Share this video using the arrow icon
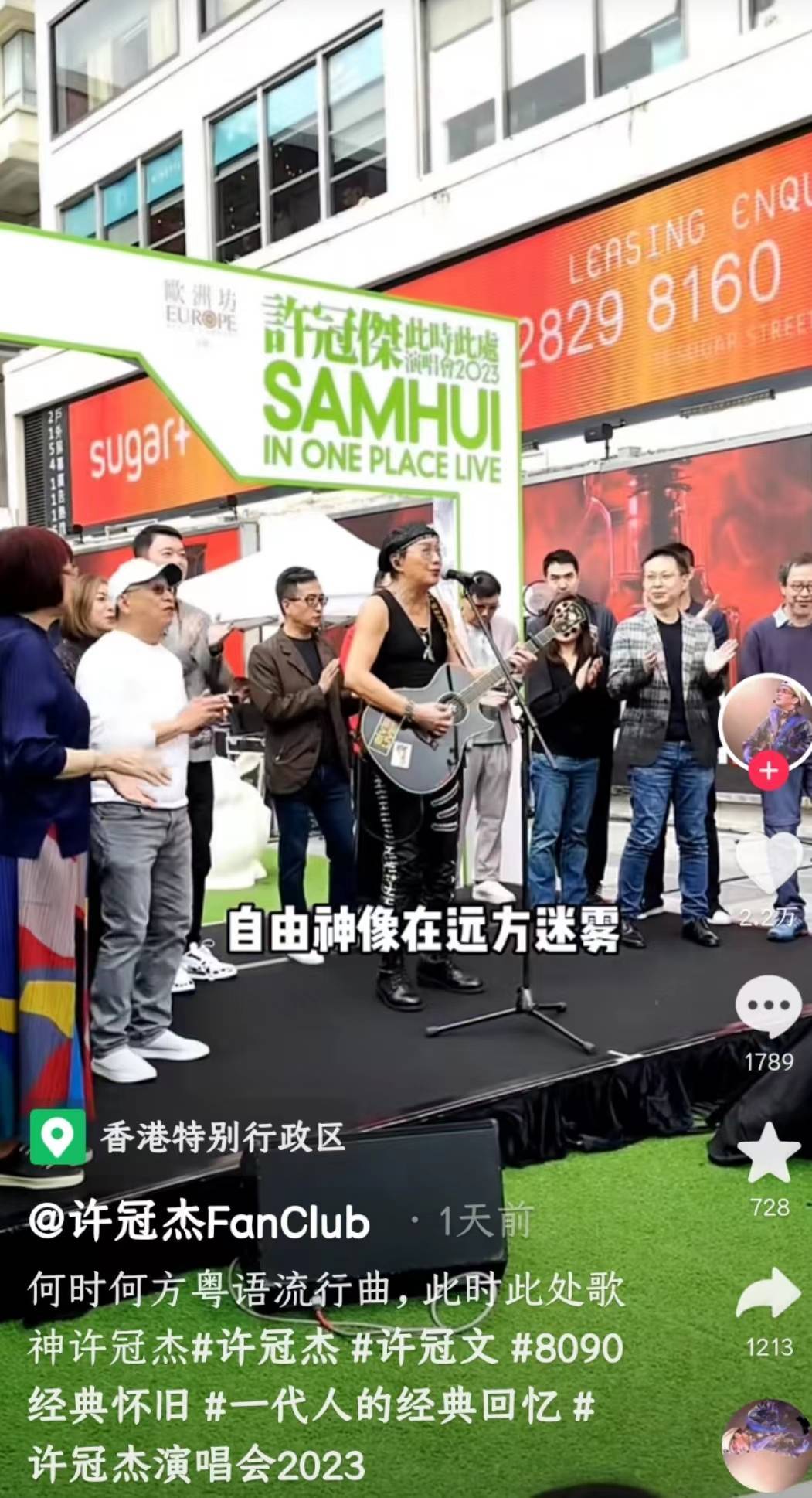The height and width of the screenshot is (1498, 812). point(768,1295)
